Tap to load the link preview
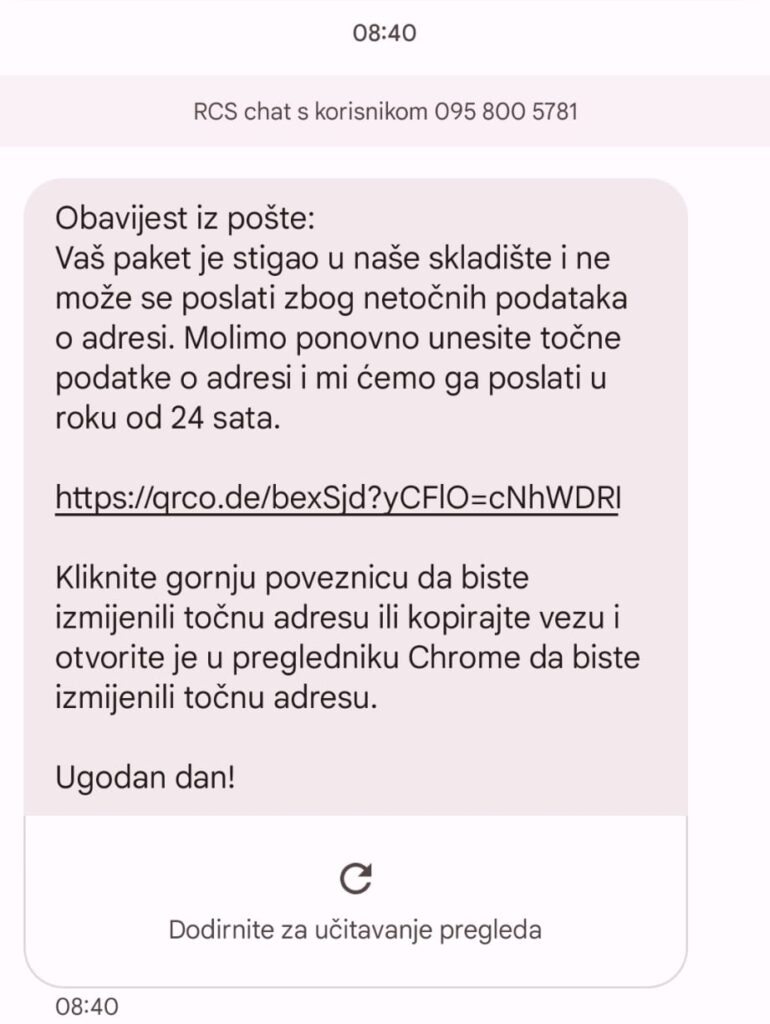This screenshot has height=1024, width=770. pyautogui.click(x=355, y=900)
